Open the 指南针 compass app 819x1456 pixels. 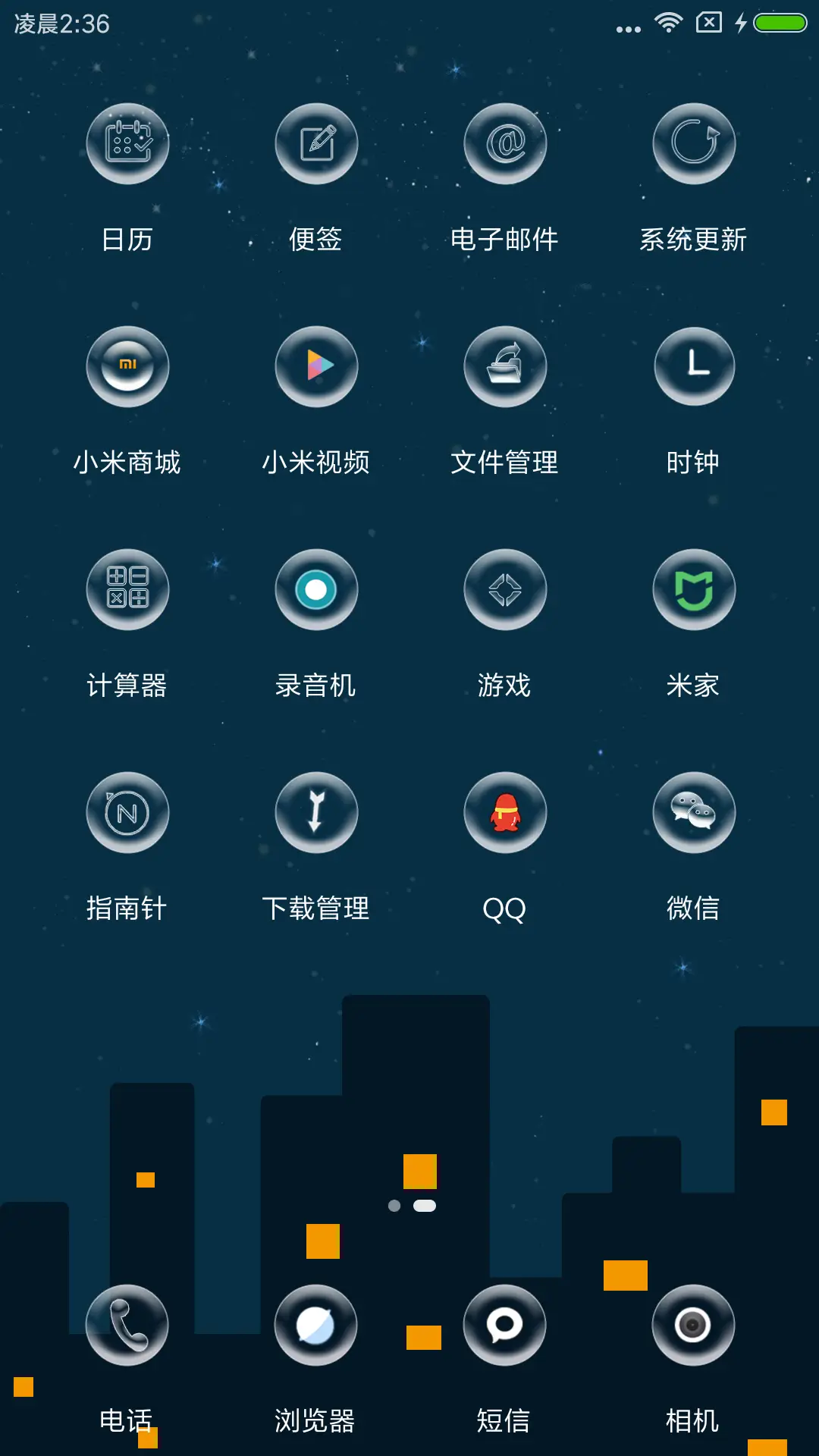[127, 811]
